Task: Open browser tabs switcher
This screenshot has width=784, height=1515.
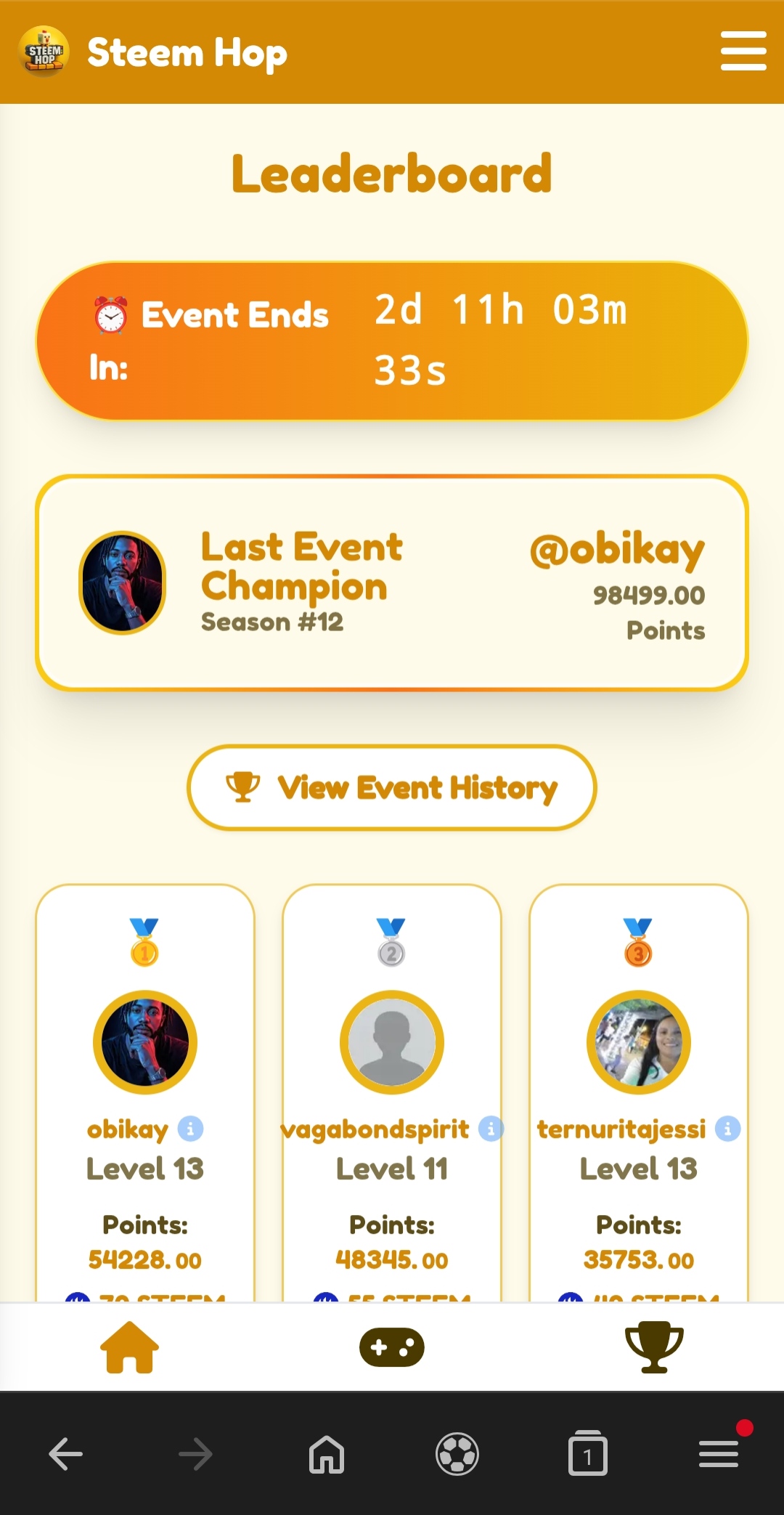Action: pyautogui.click(x=587, y=1453)
